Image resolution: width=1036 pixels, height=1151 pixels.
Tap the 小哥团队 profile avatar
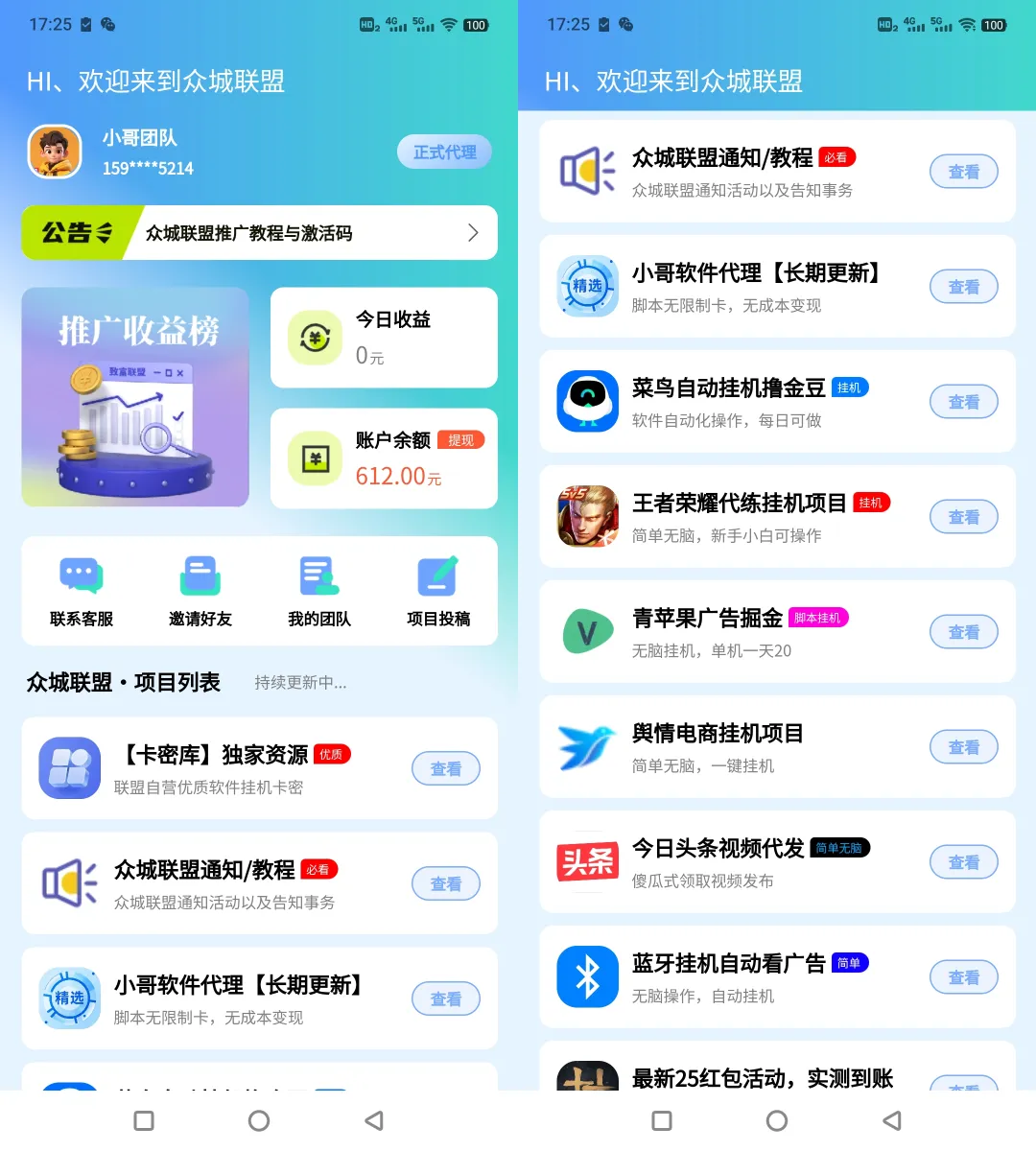tap(55, 152)
